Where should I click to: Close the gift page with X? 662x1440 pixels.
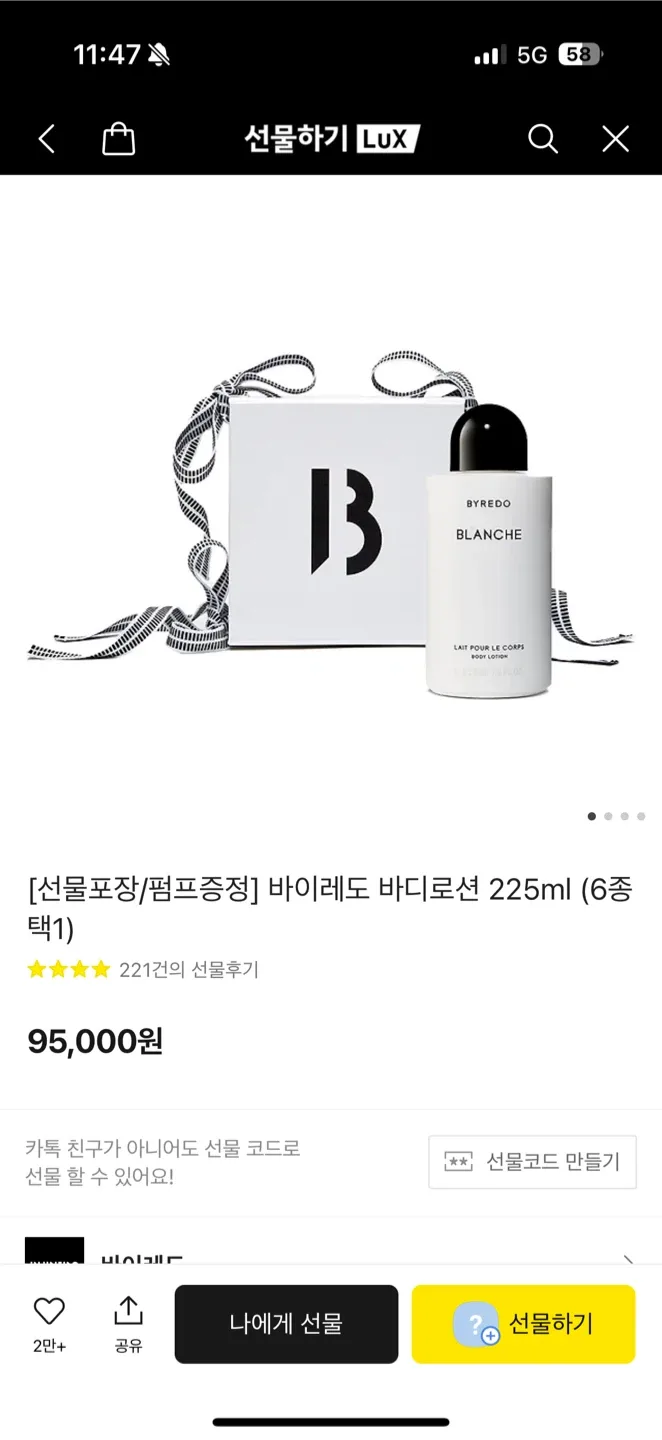(615, 139)
